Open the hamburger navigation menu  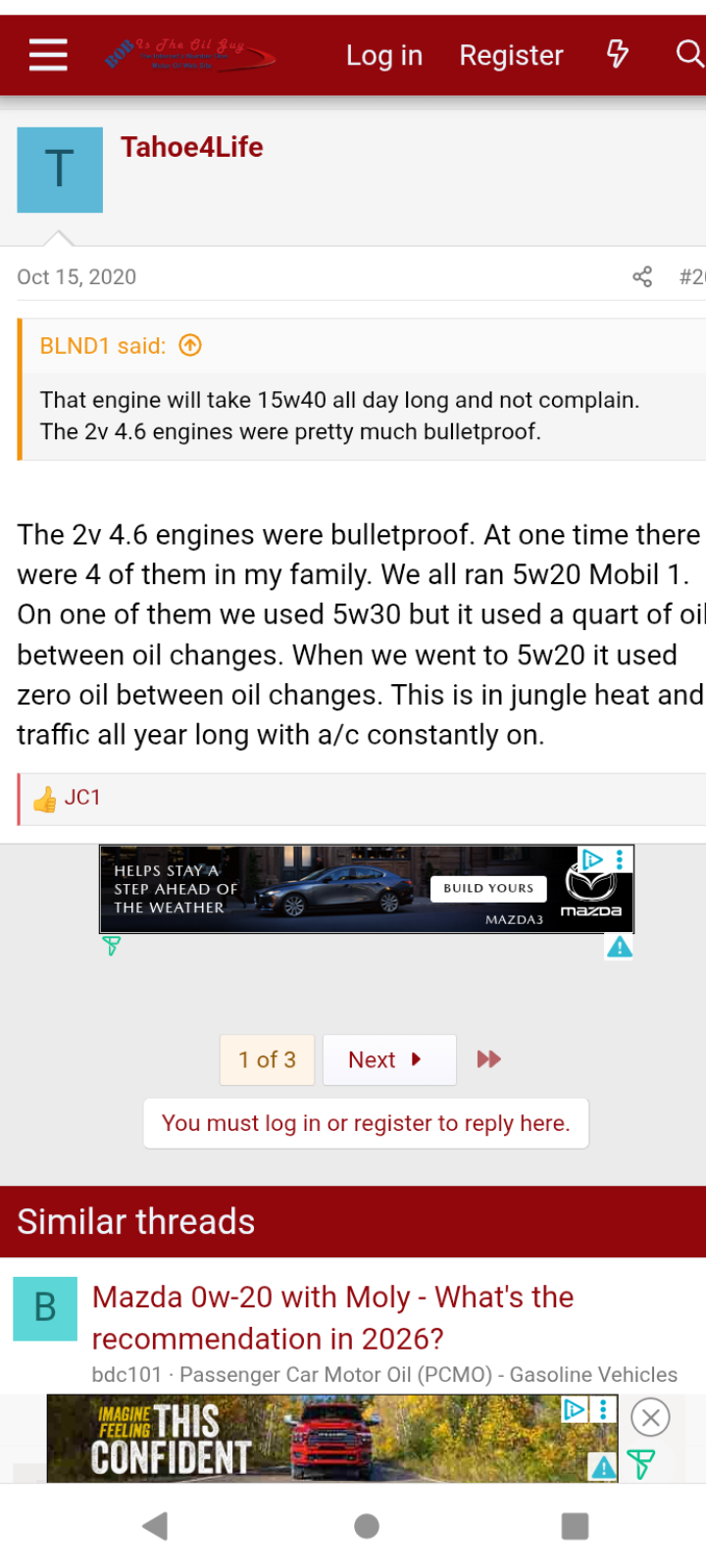click(x=48, y=55)
